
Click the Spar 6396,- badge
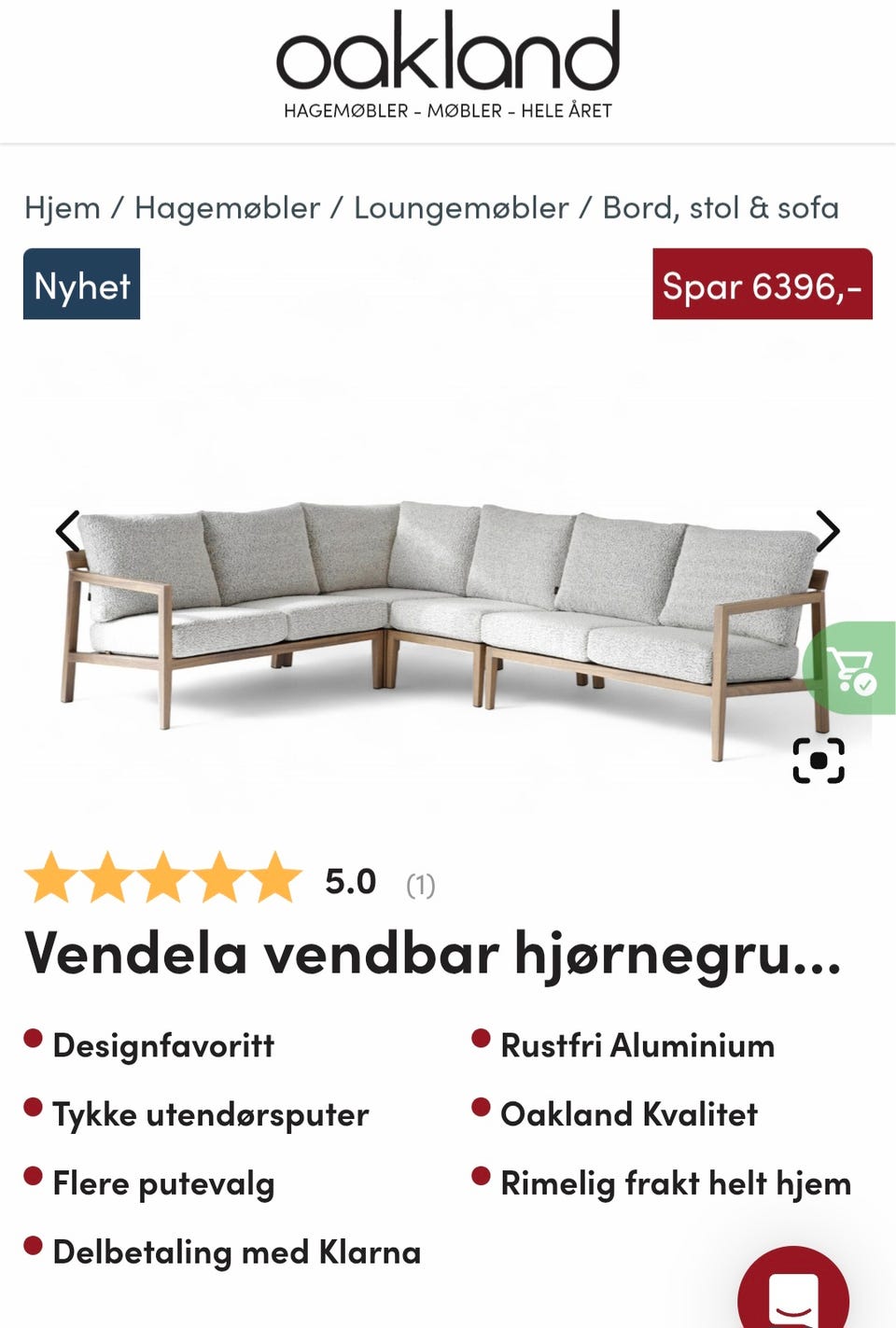coord(763,286)
